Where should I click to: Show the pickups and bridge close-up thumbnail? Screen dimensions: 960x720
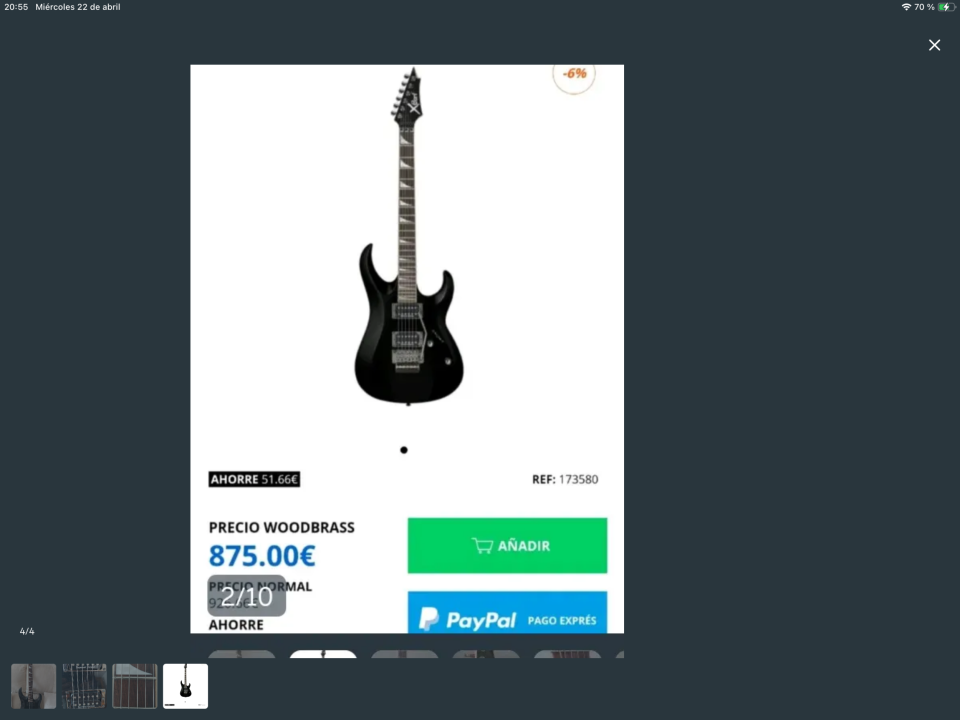[x=84, y=686]
